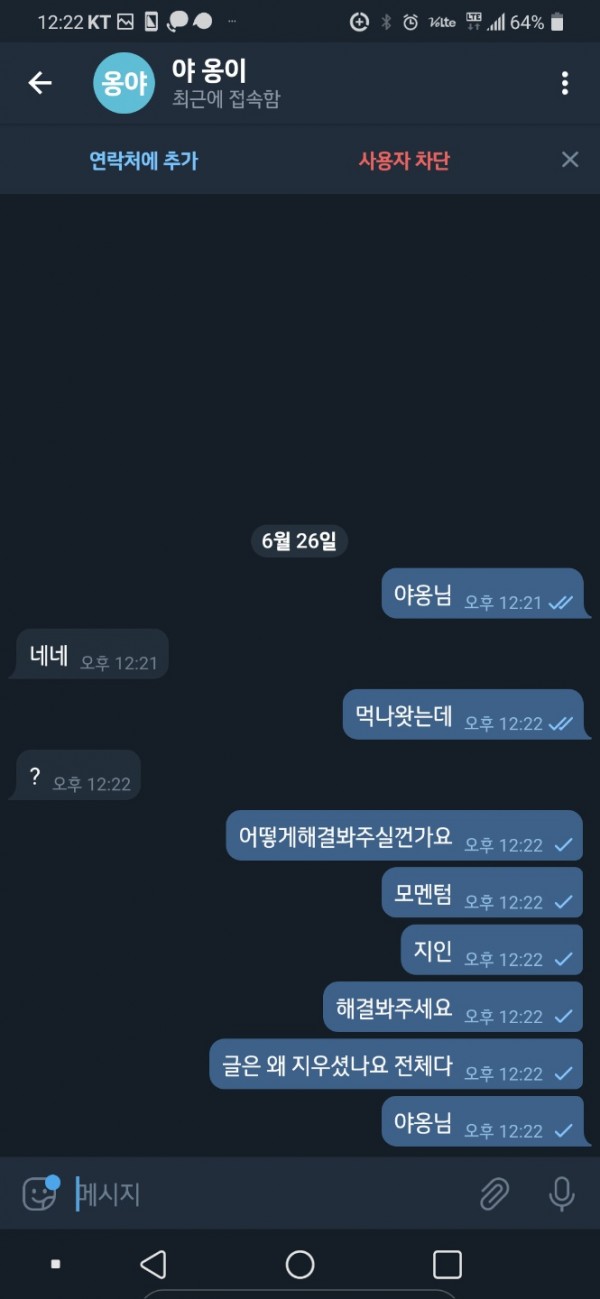Tap 연락처에 추가 to add contact
Image resolution: width=600 pixels, height=1299 pixels.
144,160
